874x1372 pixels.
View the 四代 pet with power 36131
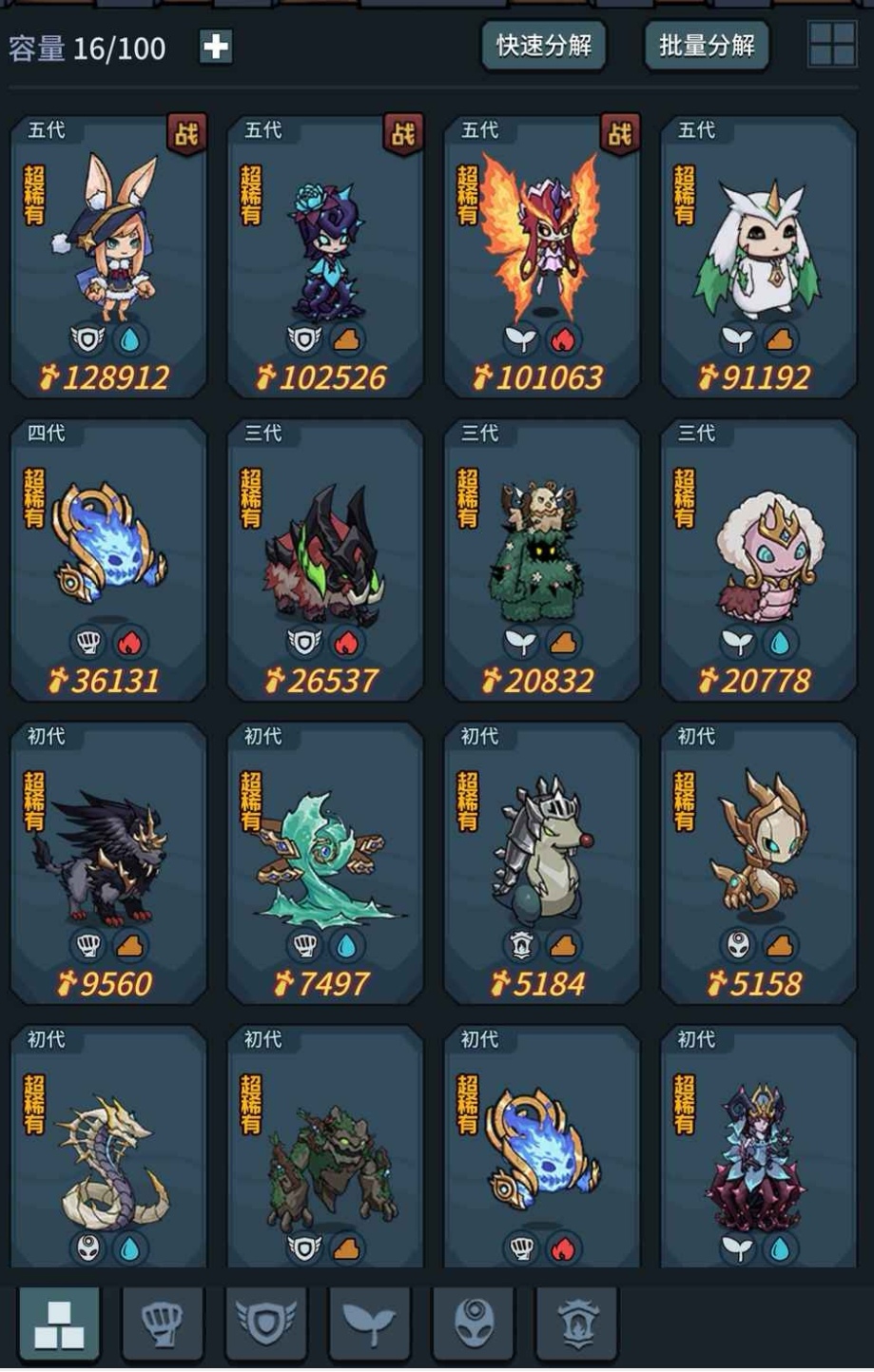(108, 561)
